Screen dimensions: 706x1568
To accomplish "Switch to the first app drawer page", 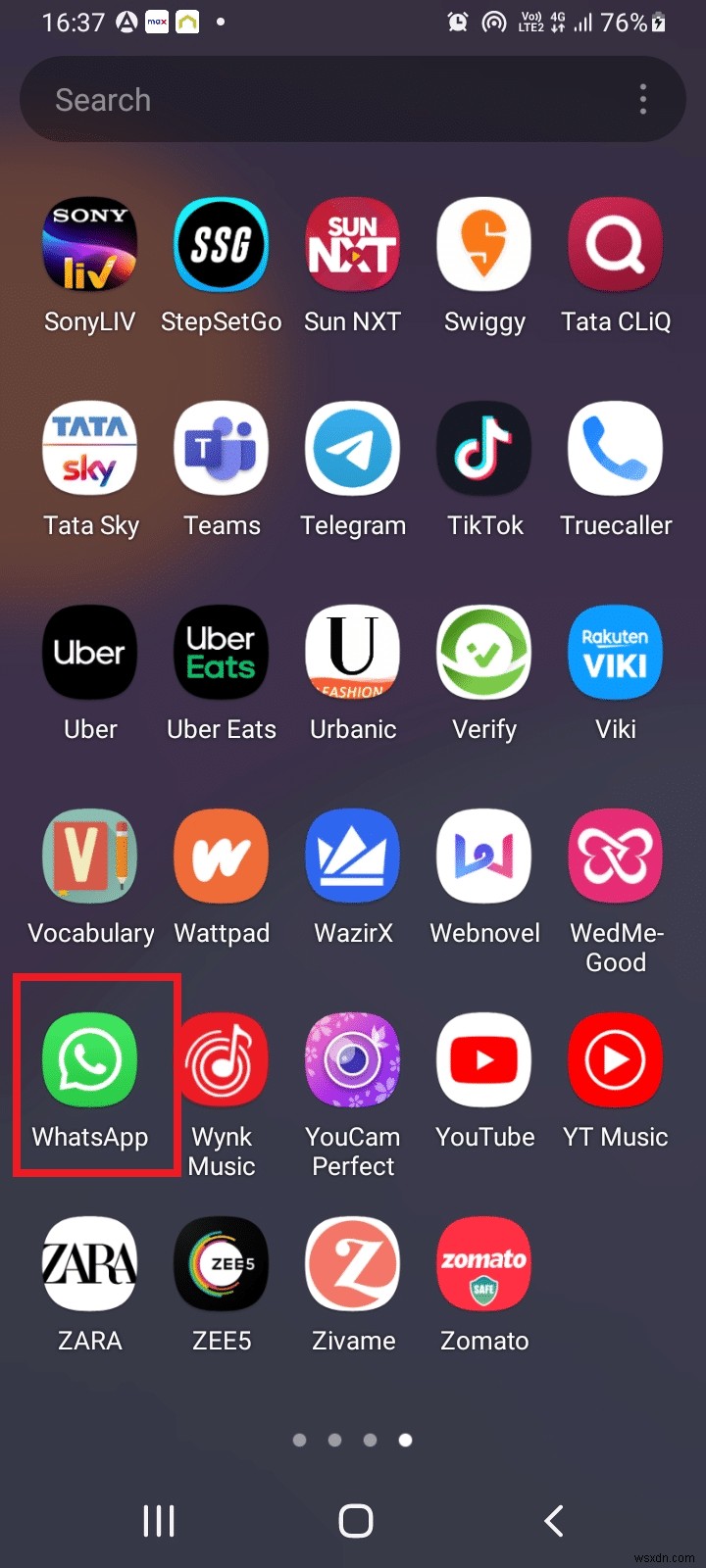I will point(300,1440).
